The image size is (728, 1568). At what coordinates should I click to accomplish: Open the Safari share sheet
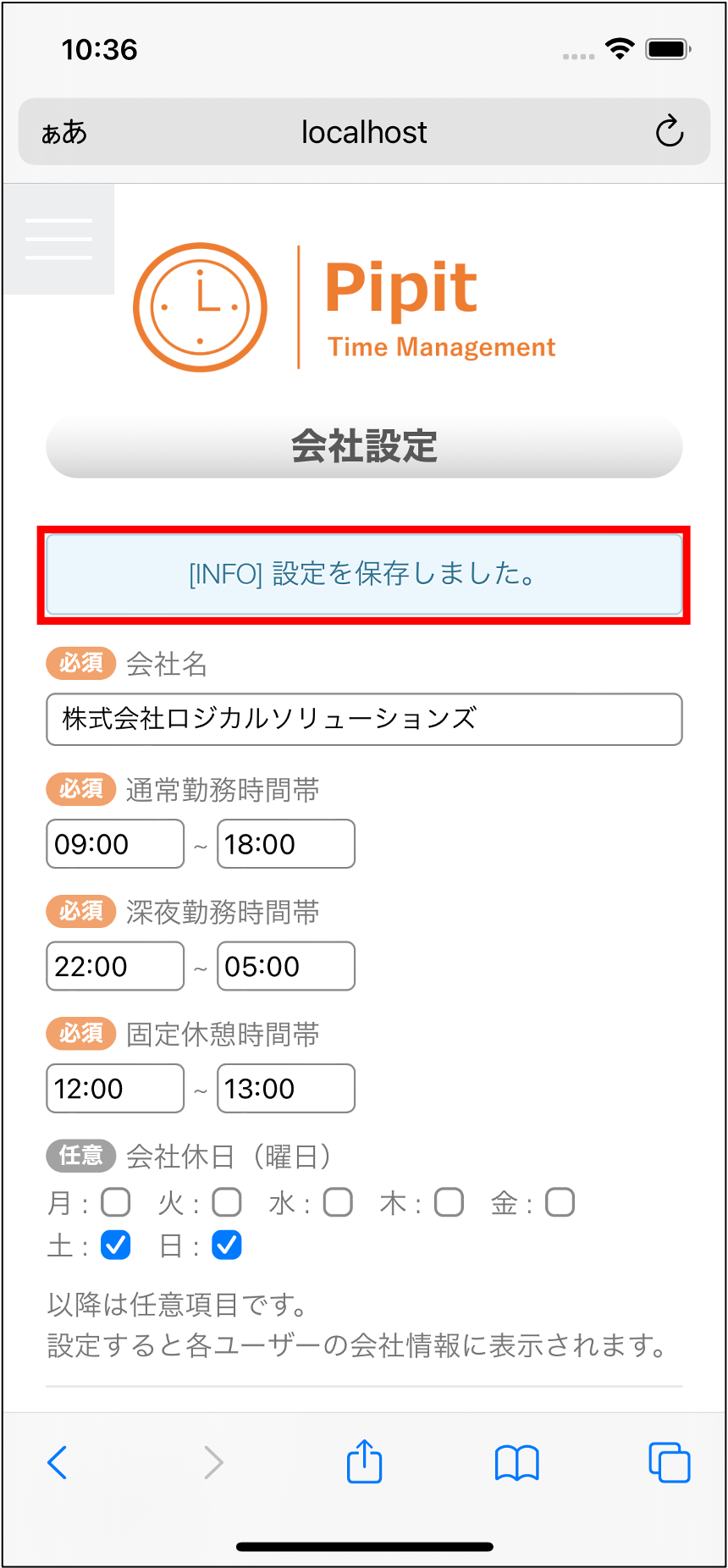click(365, 1462)
